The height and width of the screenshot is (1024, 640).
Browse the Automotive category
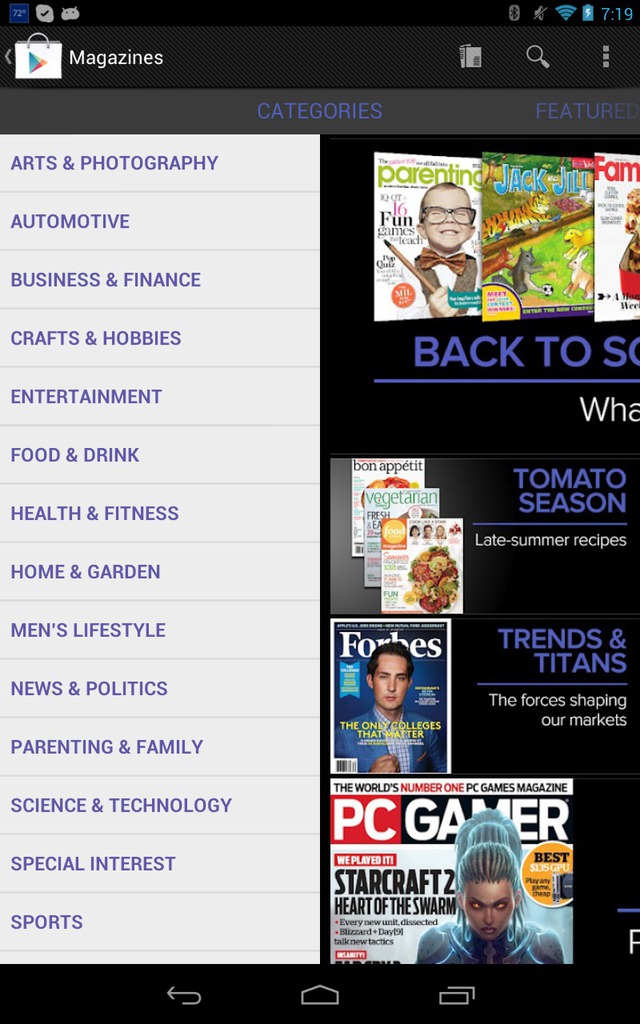point(160,221)
